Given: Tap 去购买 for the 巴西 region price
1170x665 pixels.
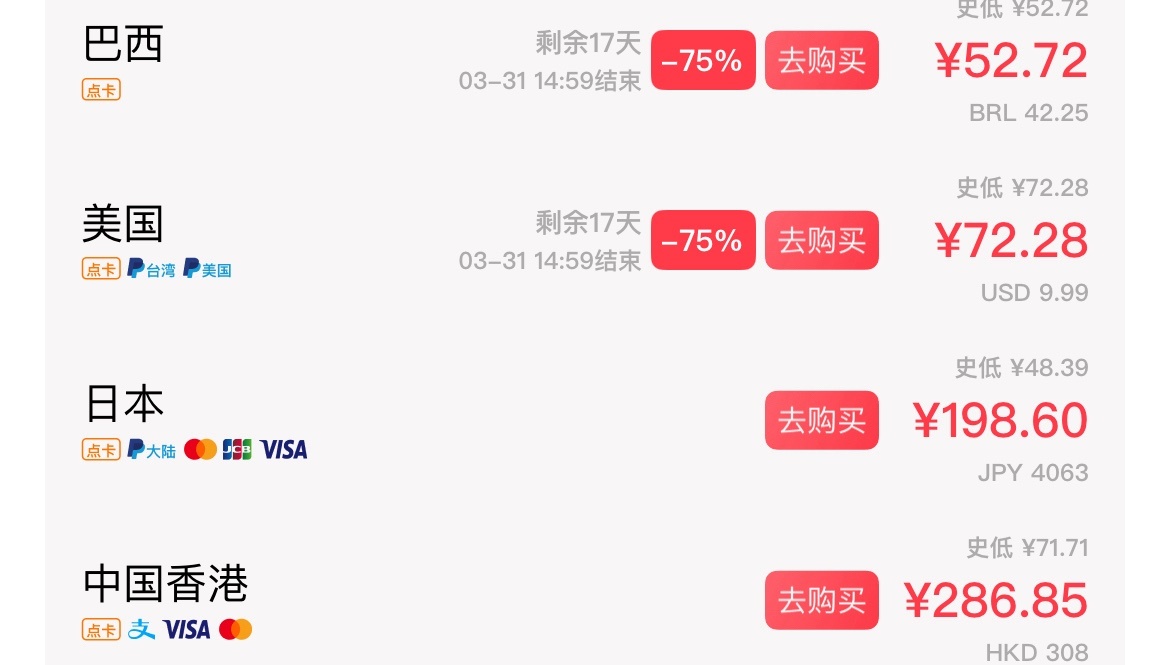Looking at the screenshot, I should point(821,61).
